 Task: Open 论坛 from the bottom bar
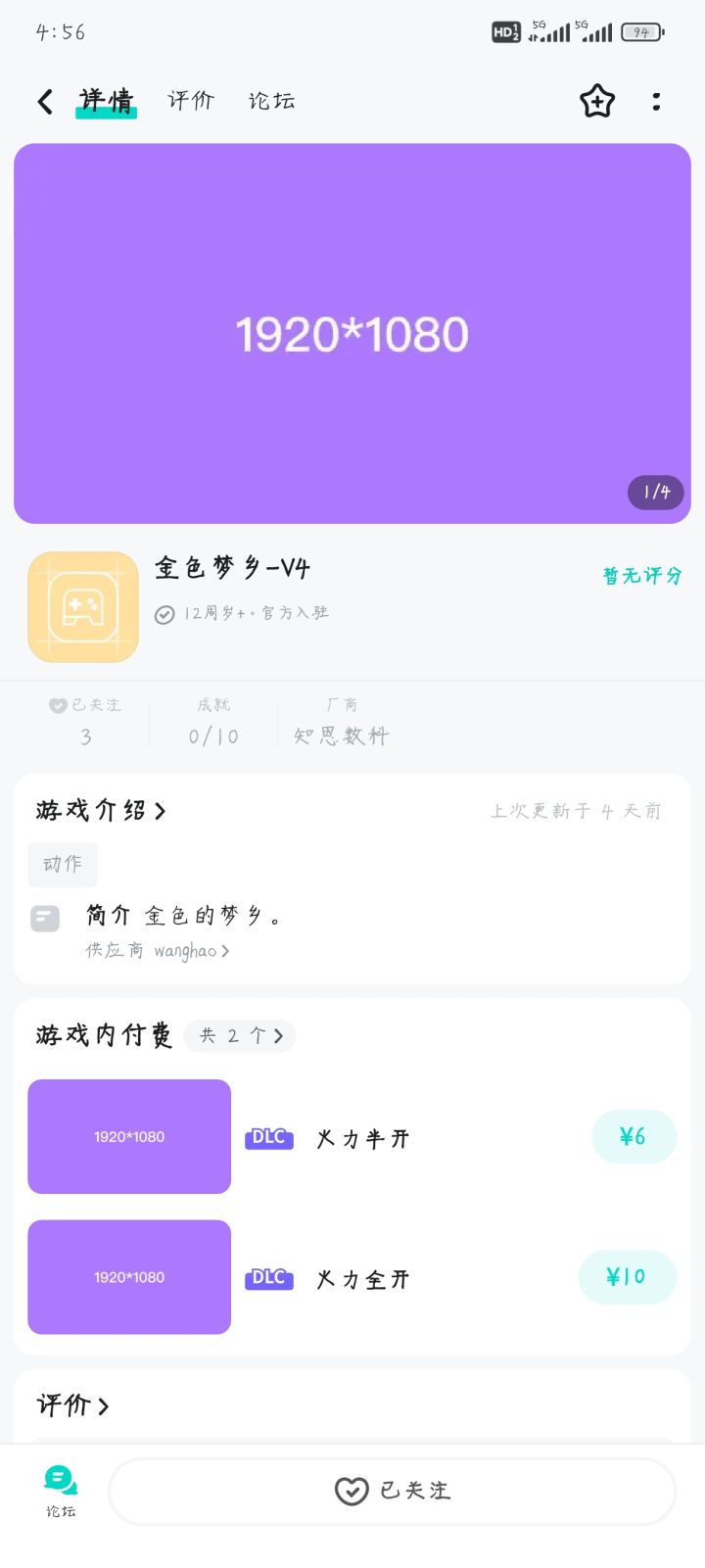[x=61, y=1492]
